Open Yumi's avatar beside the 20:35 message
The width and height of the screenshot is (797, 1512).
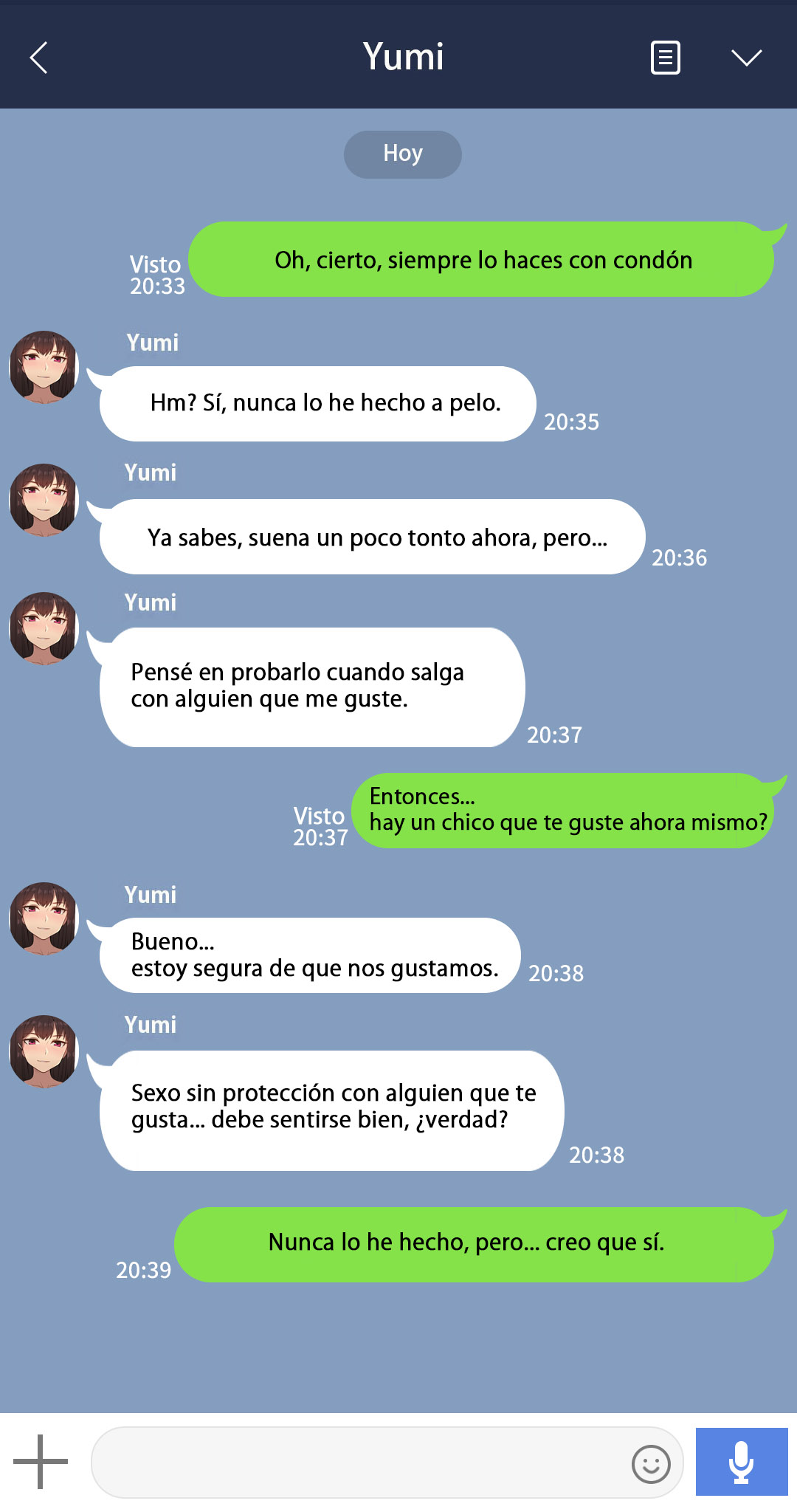[44, 367]
